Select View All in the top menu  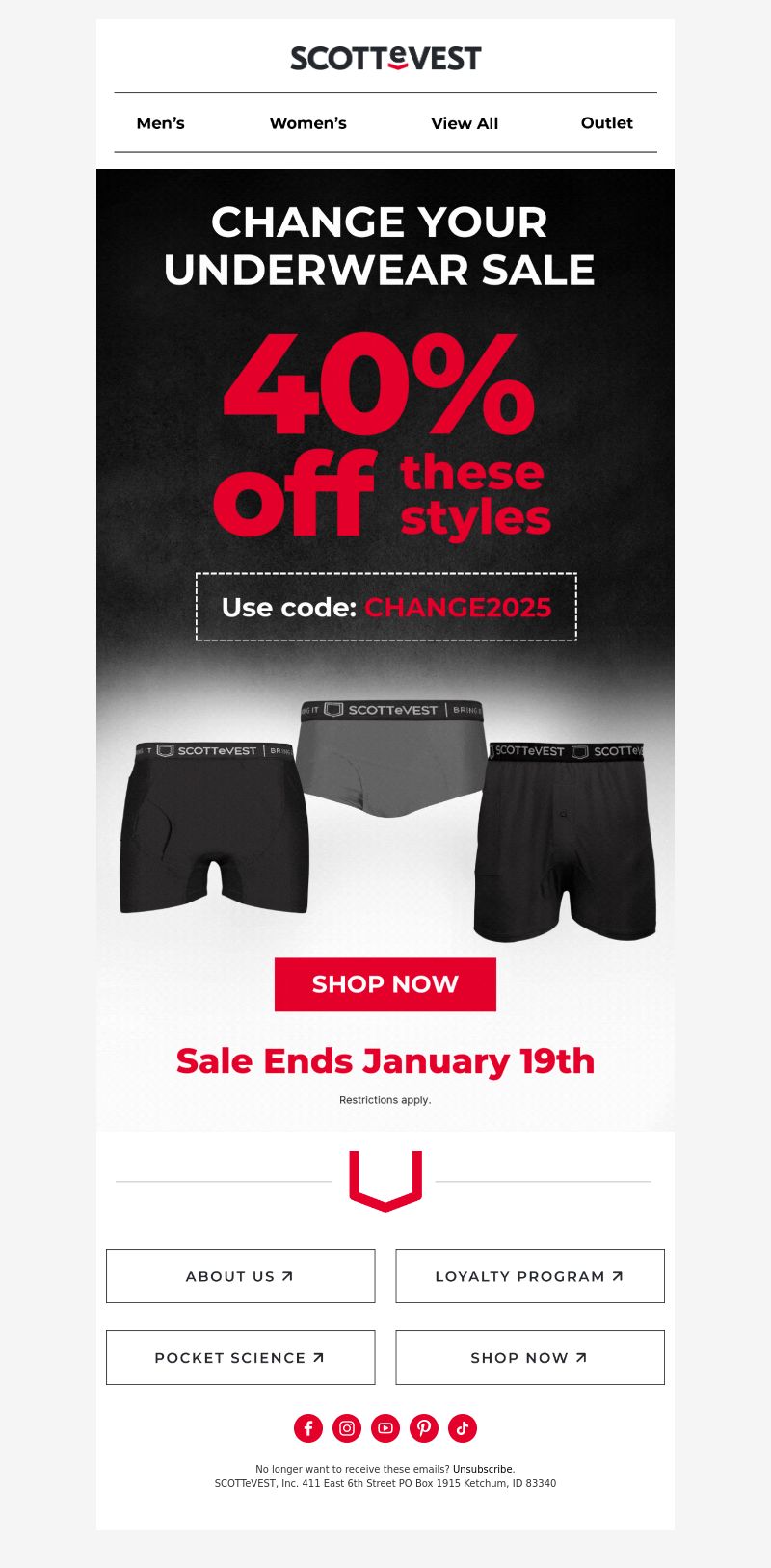(x=465, y=123)
